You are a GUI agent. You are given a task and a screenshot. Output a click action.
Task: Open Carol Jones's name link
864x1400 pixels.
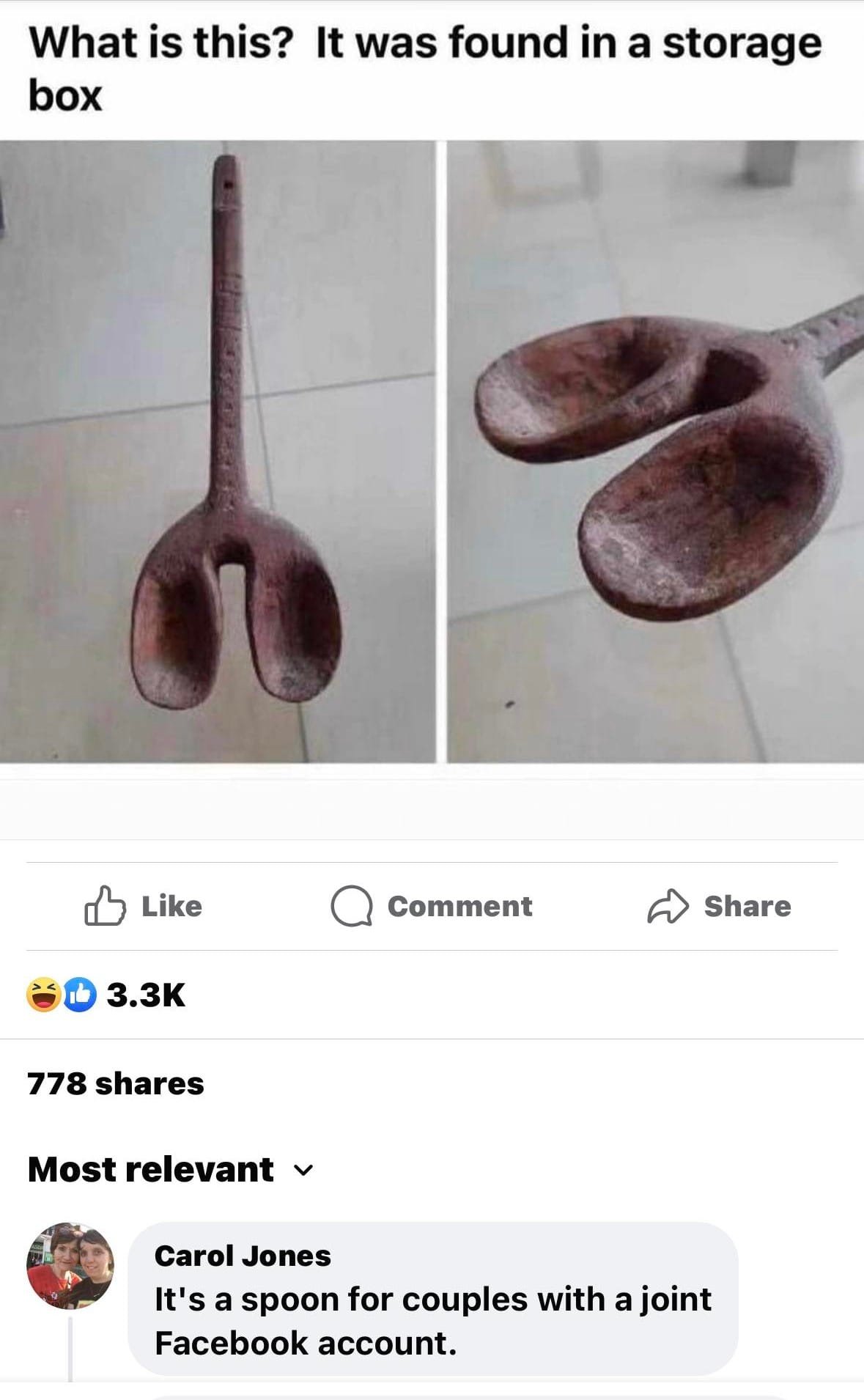tap(243, 1256)
